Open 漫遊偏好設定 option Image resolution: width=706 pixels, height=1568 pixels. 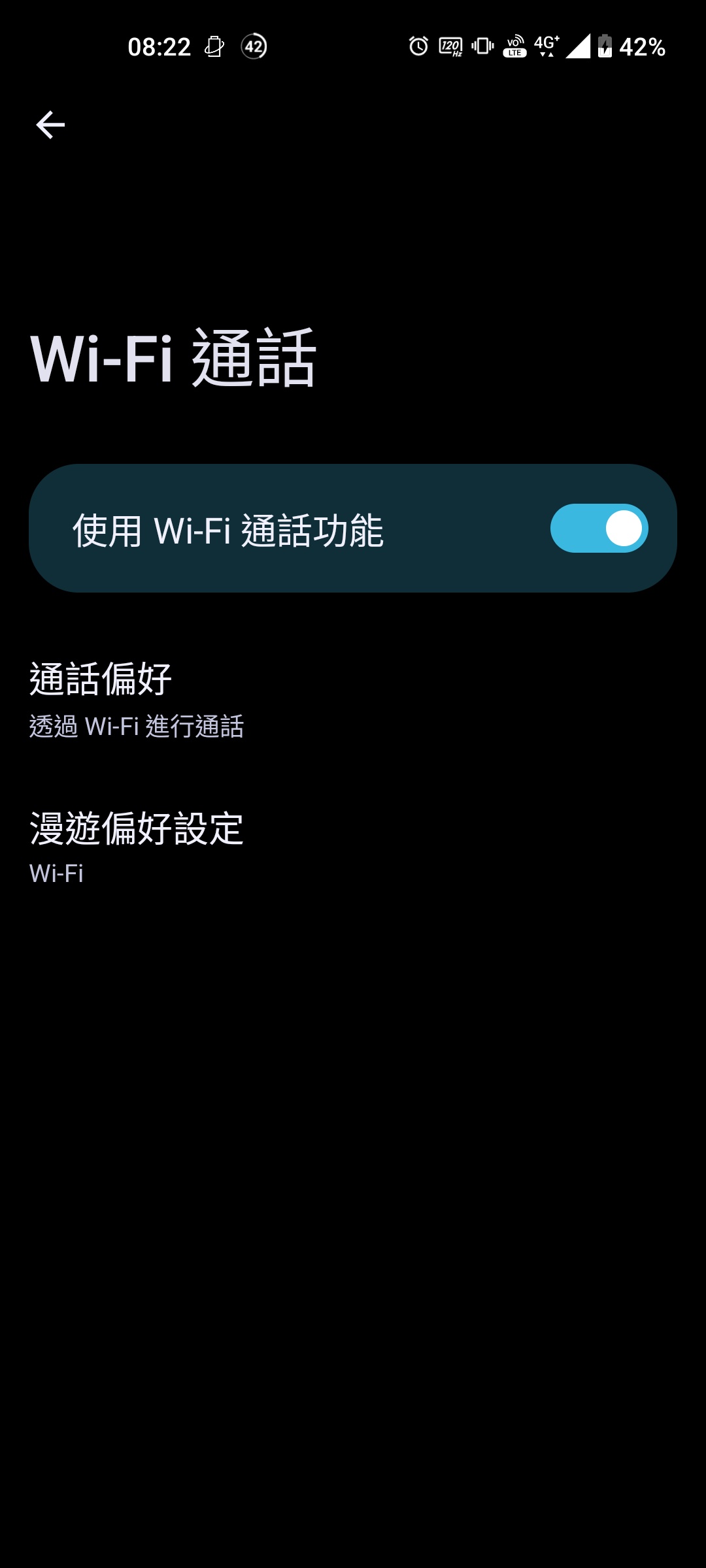pos(137,847)
